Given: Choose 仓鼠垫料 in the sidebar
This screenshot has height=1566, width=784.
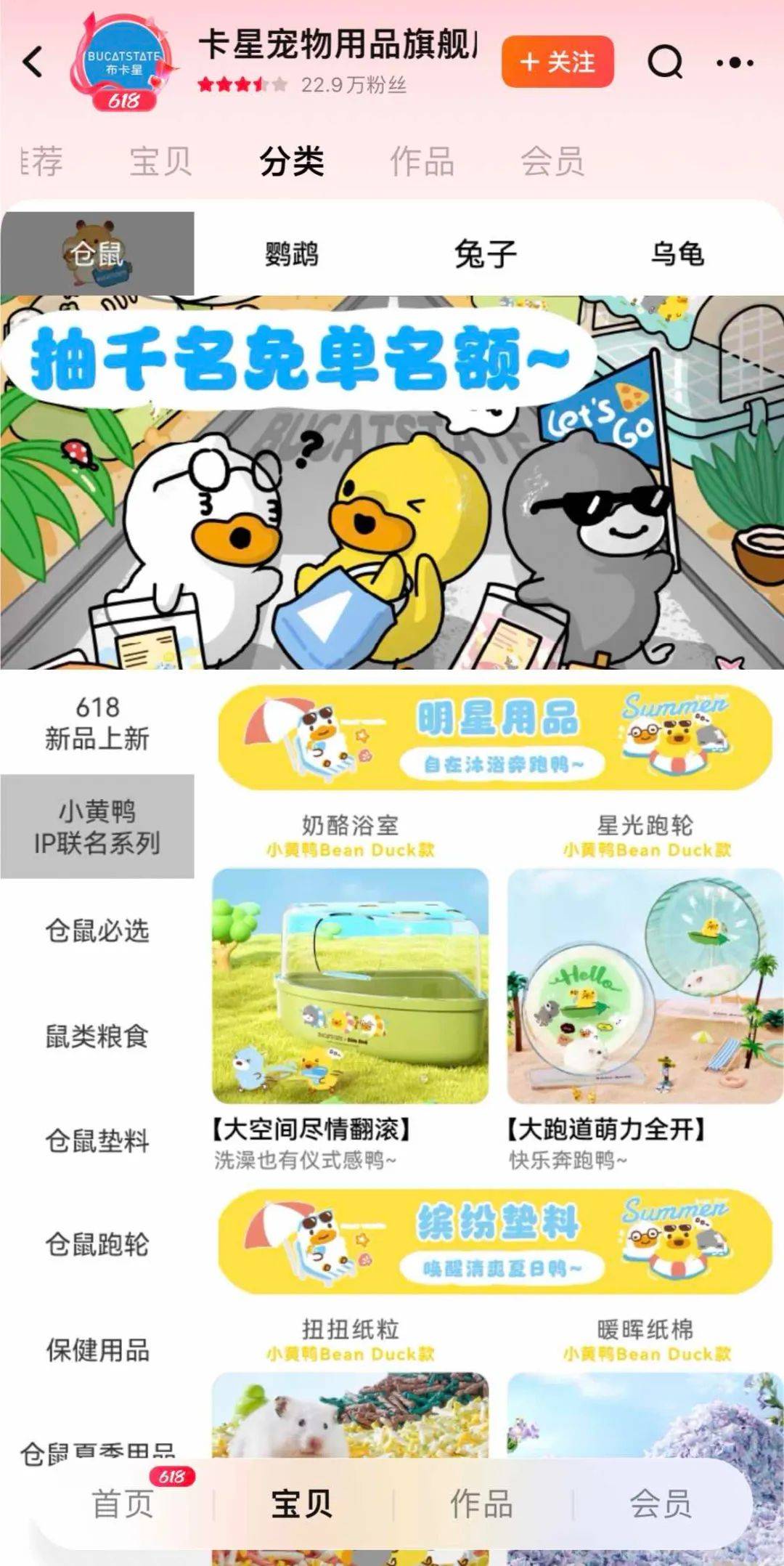Looking at the screenshot, I should pos(97,1140).
